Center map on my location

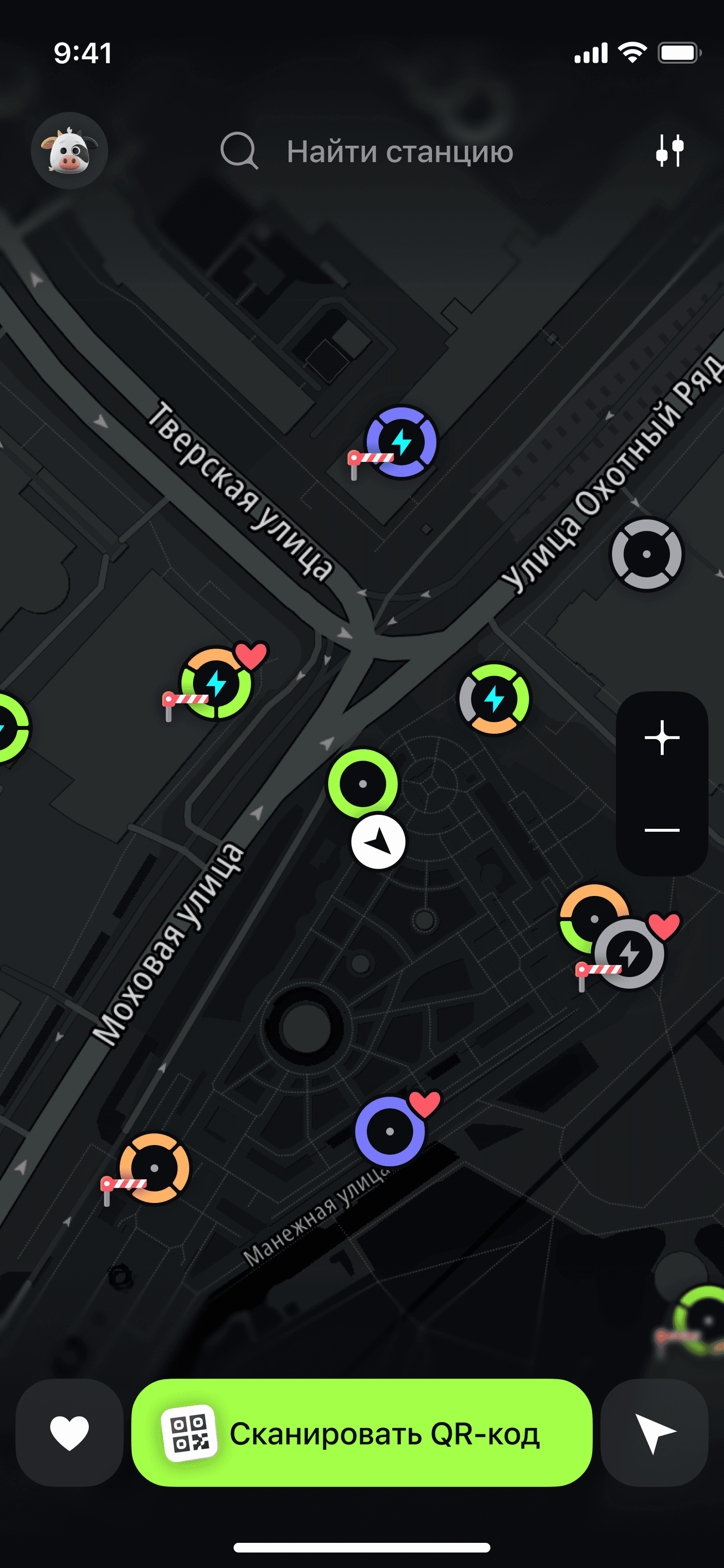654,1433
